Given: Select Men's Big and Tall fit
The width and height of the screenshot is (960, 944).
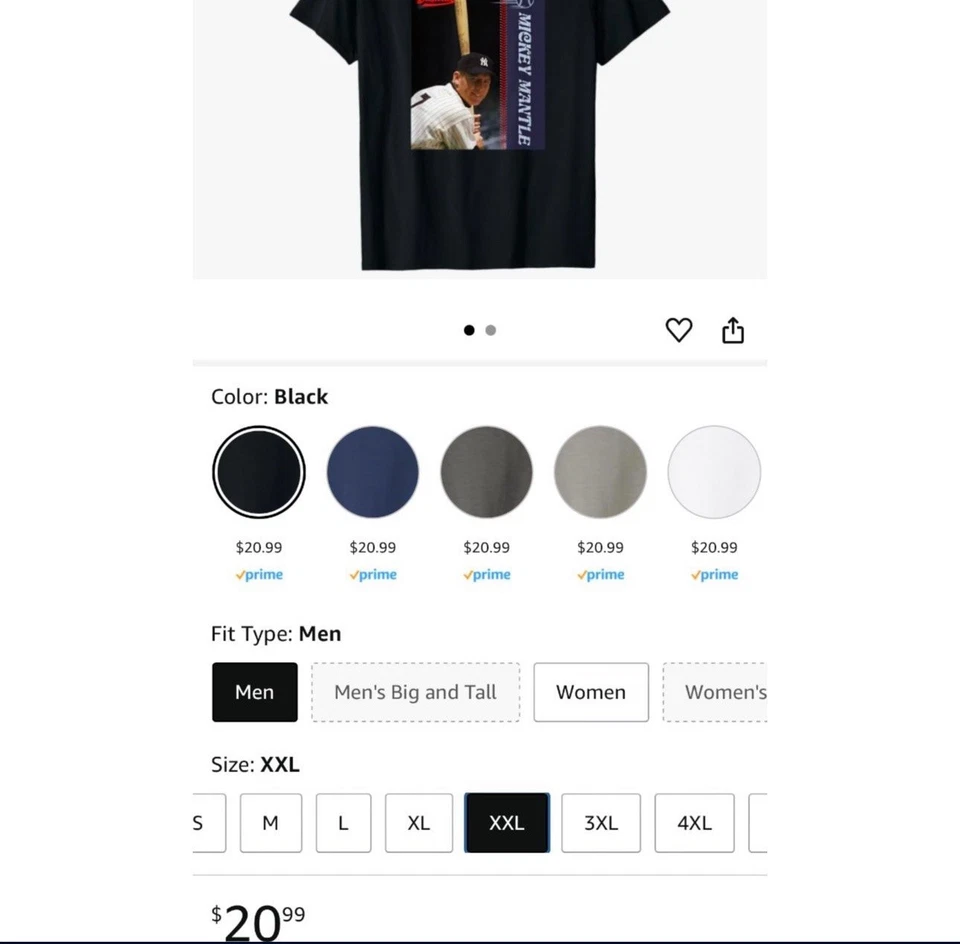Looking at the screenshot, I should coord(415,692).
